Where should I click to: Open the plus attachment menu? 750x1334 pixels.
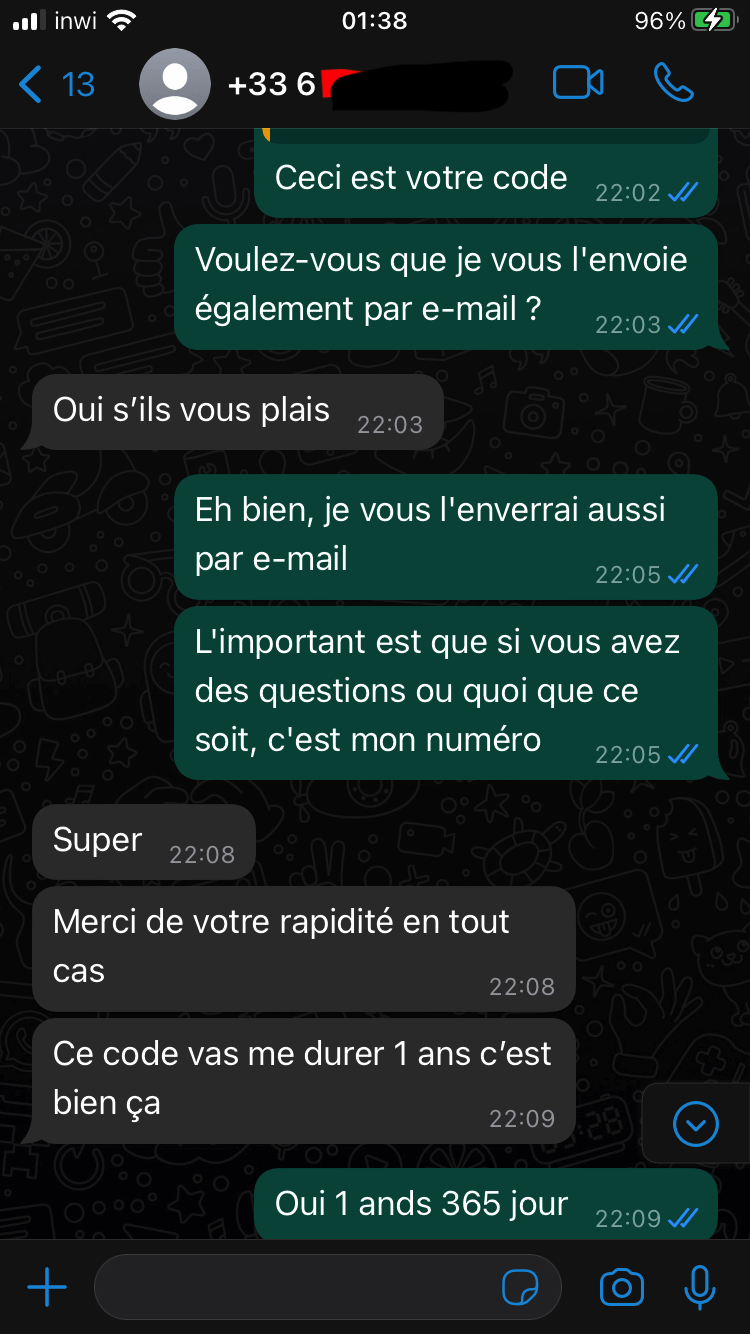pyautogui.click(x=47, y=1288)
